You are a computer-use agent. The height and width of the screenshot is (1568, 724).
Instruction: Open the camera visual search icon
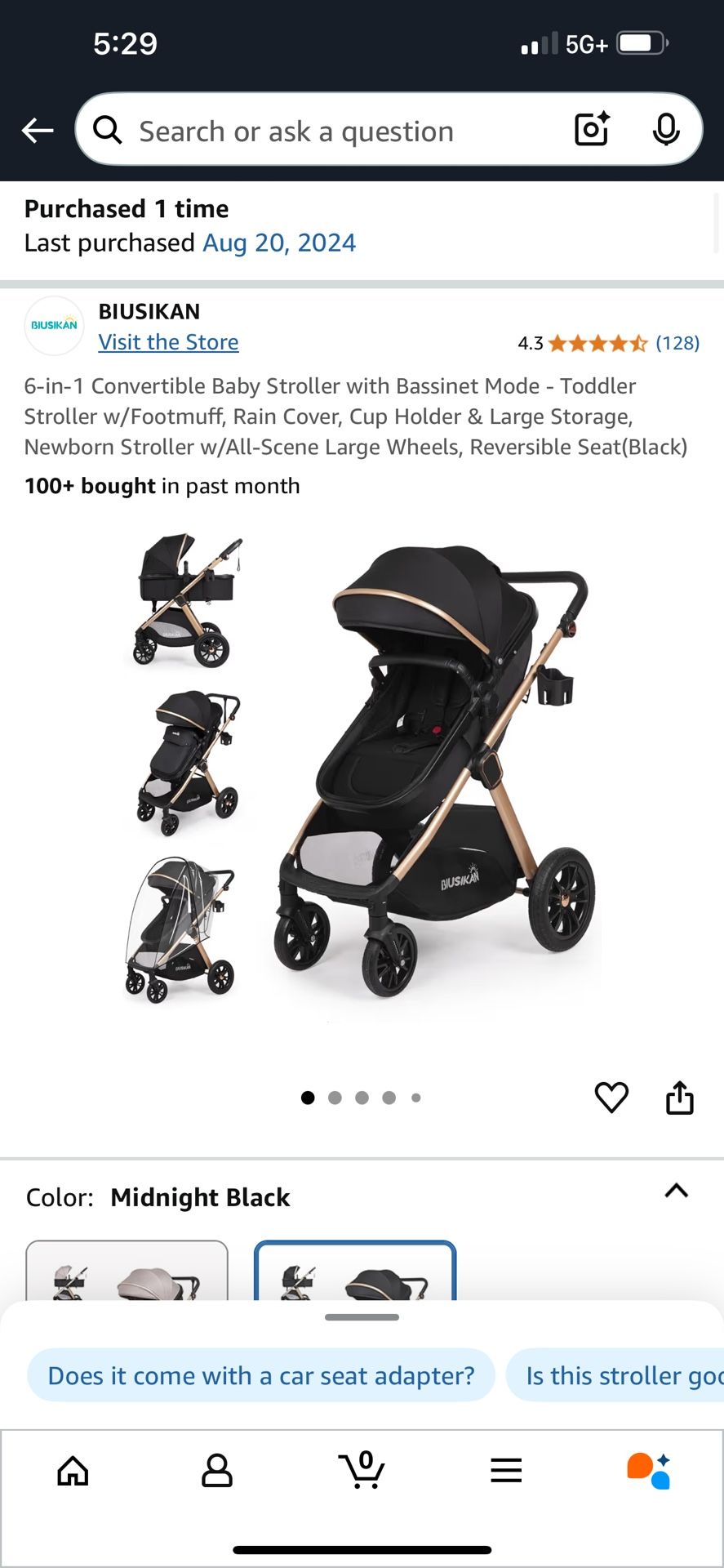(x=592, y=130)
